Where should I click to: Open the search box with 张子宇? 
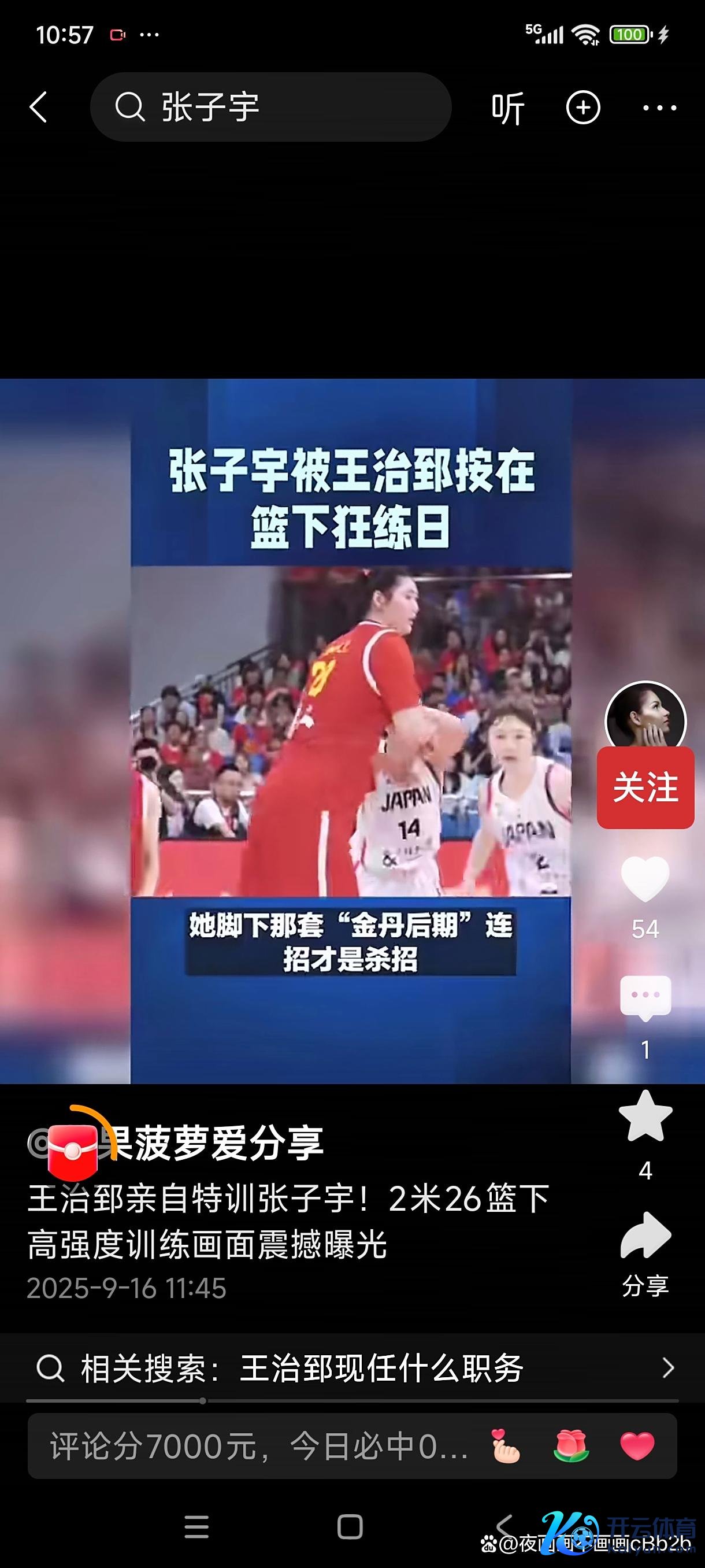point(270,108)
